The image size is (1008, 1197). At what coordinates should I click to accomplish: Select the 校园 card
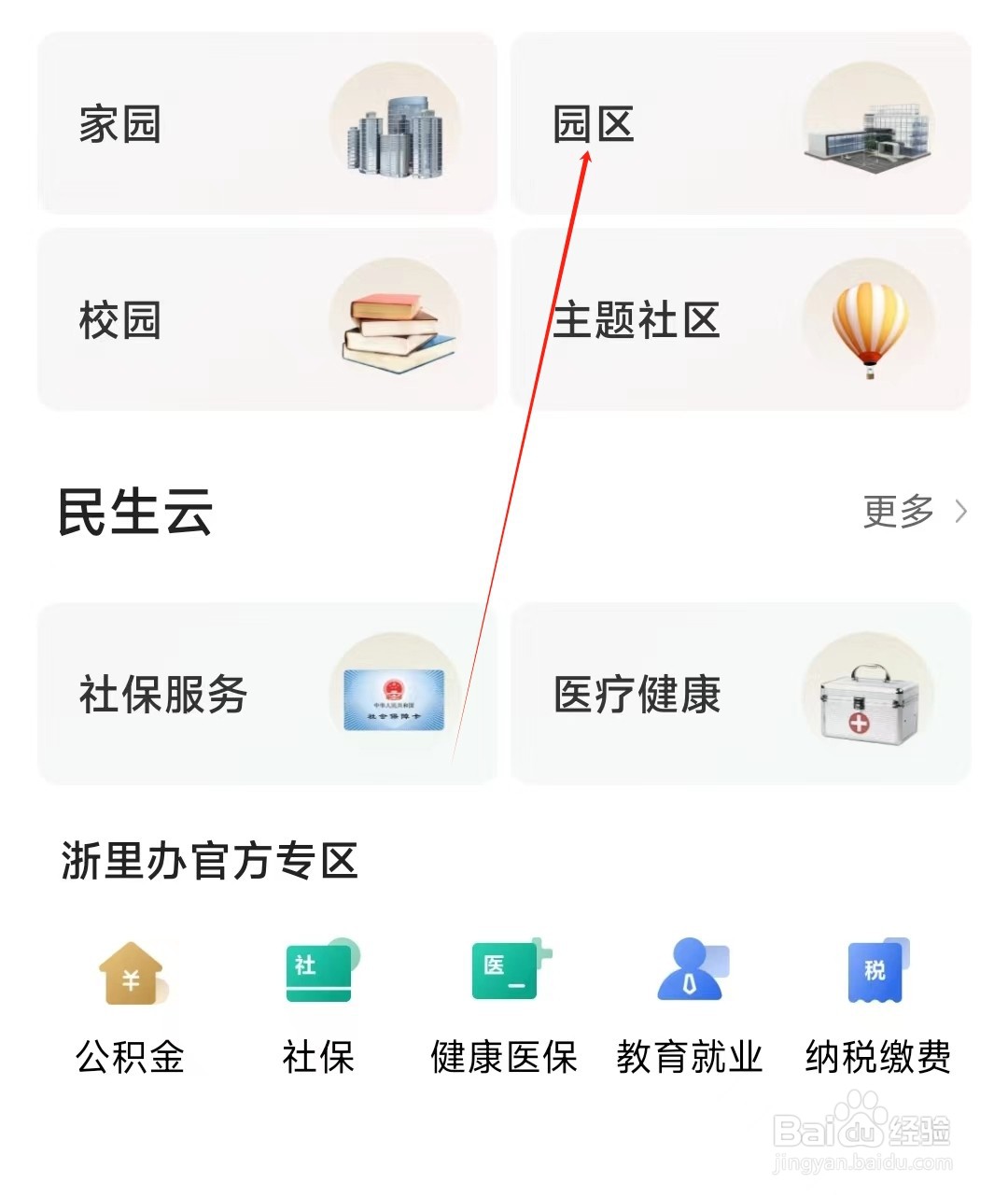coord(267,320)
